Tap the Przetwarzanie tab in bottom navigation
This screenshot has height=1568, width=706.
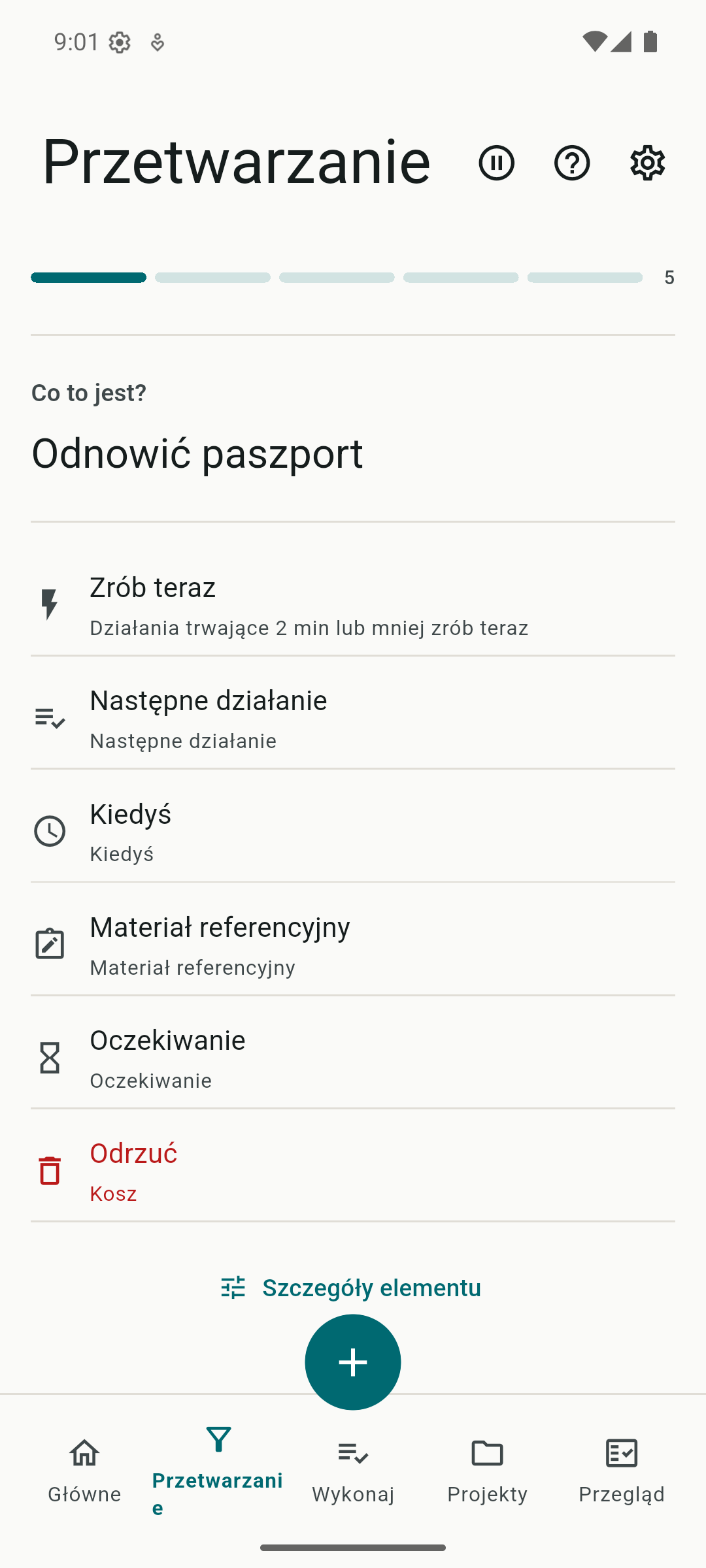(218, 1471)
